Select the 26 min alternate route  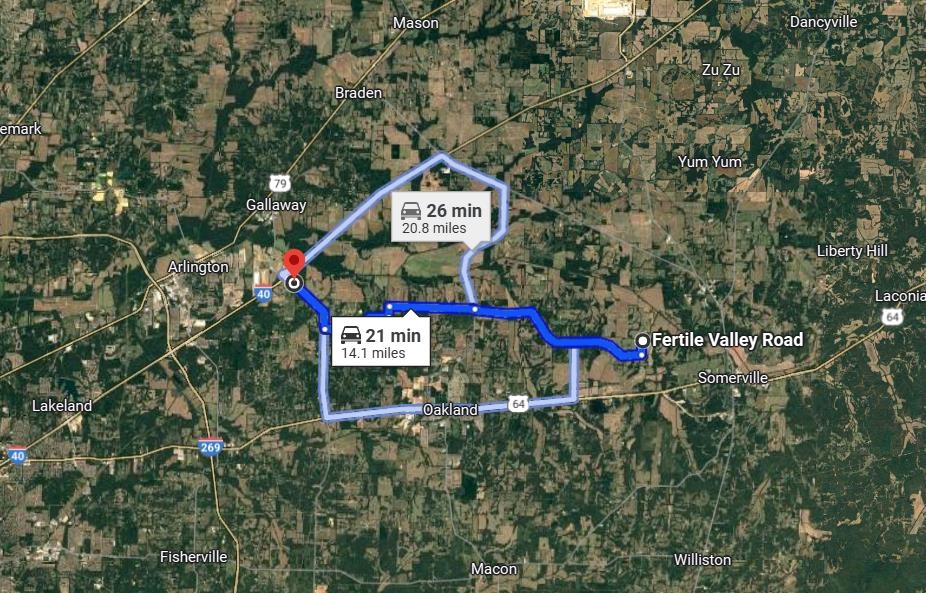coord(441,218)
